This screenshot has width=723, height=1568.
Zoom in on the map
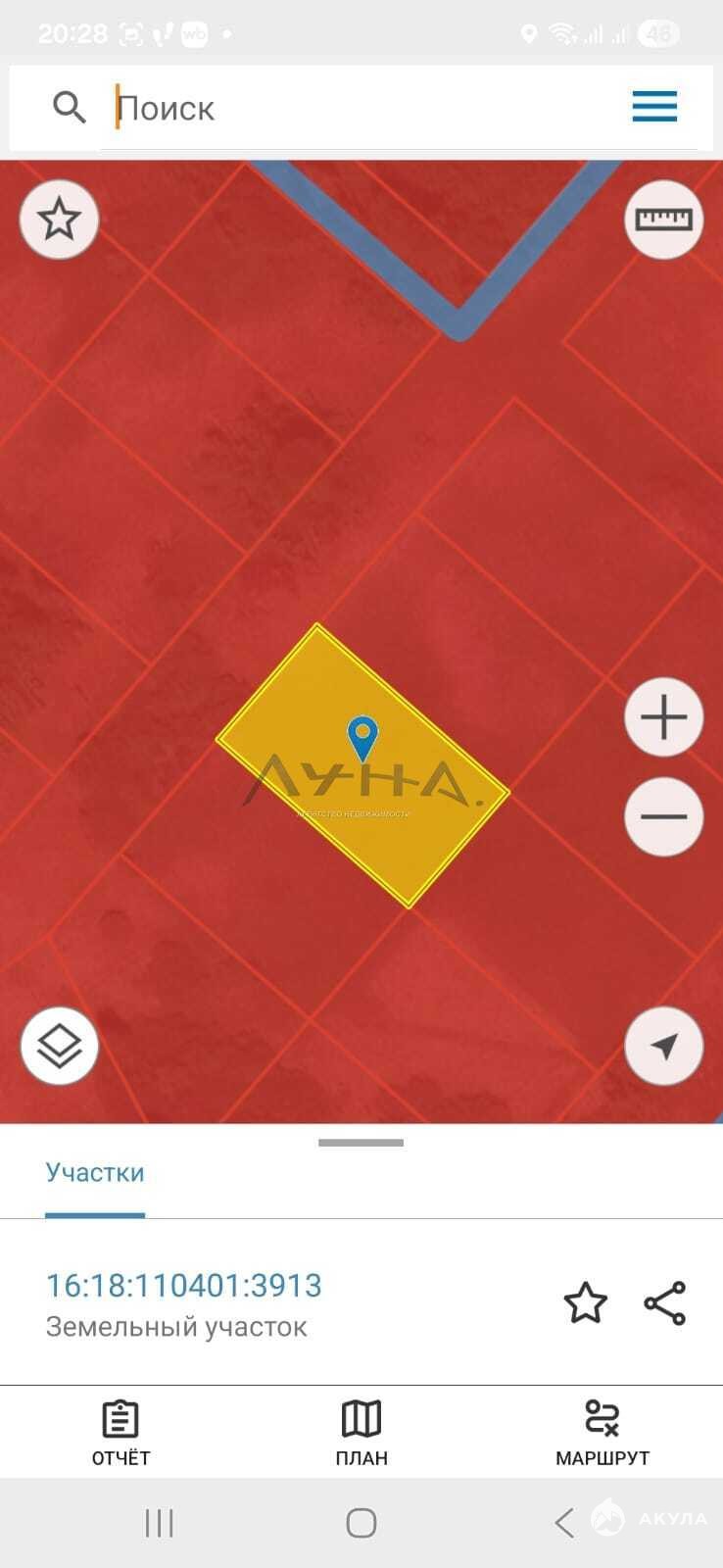tap(664, 717)
